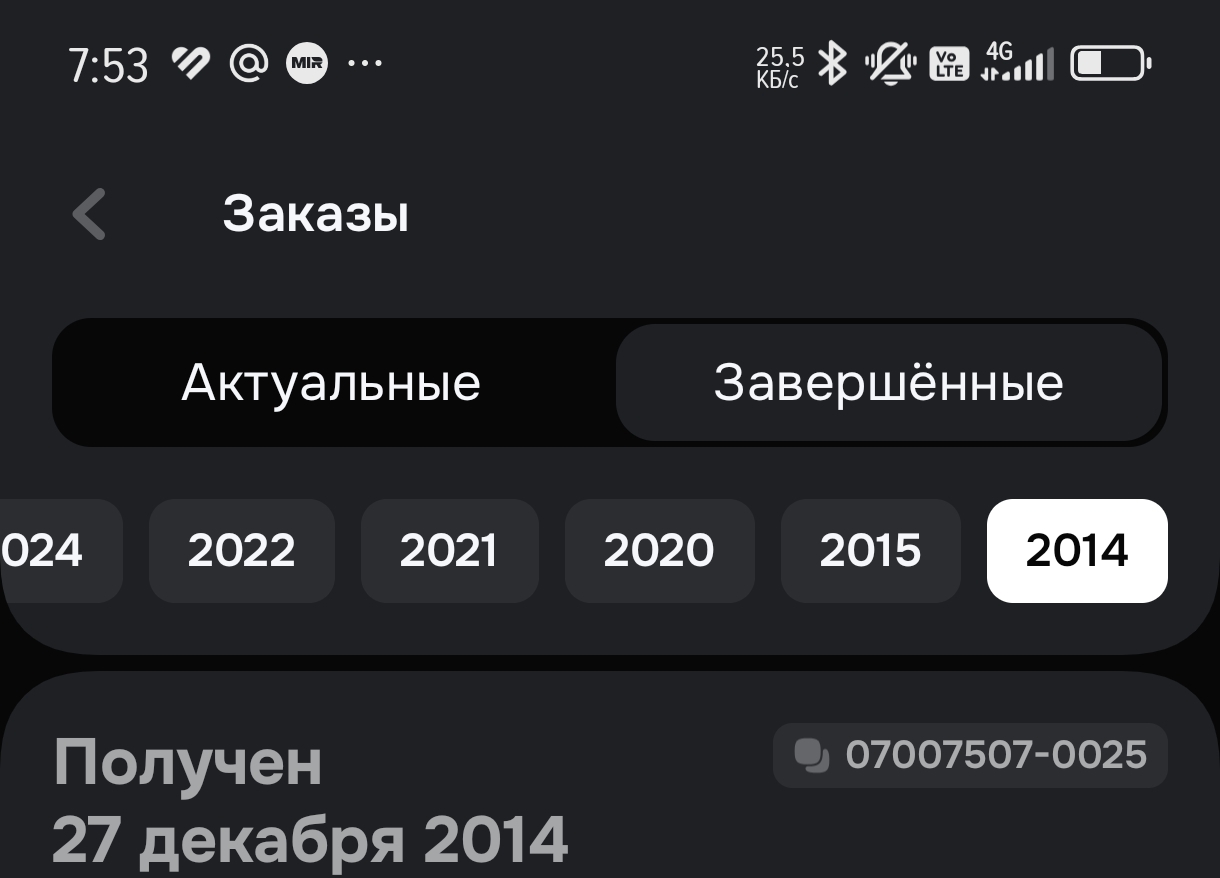The image size is (1220, 878).
Task: Filter orders by 2021
Action: point(449,551)
